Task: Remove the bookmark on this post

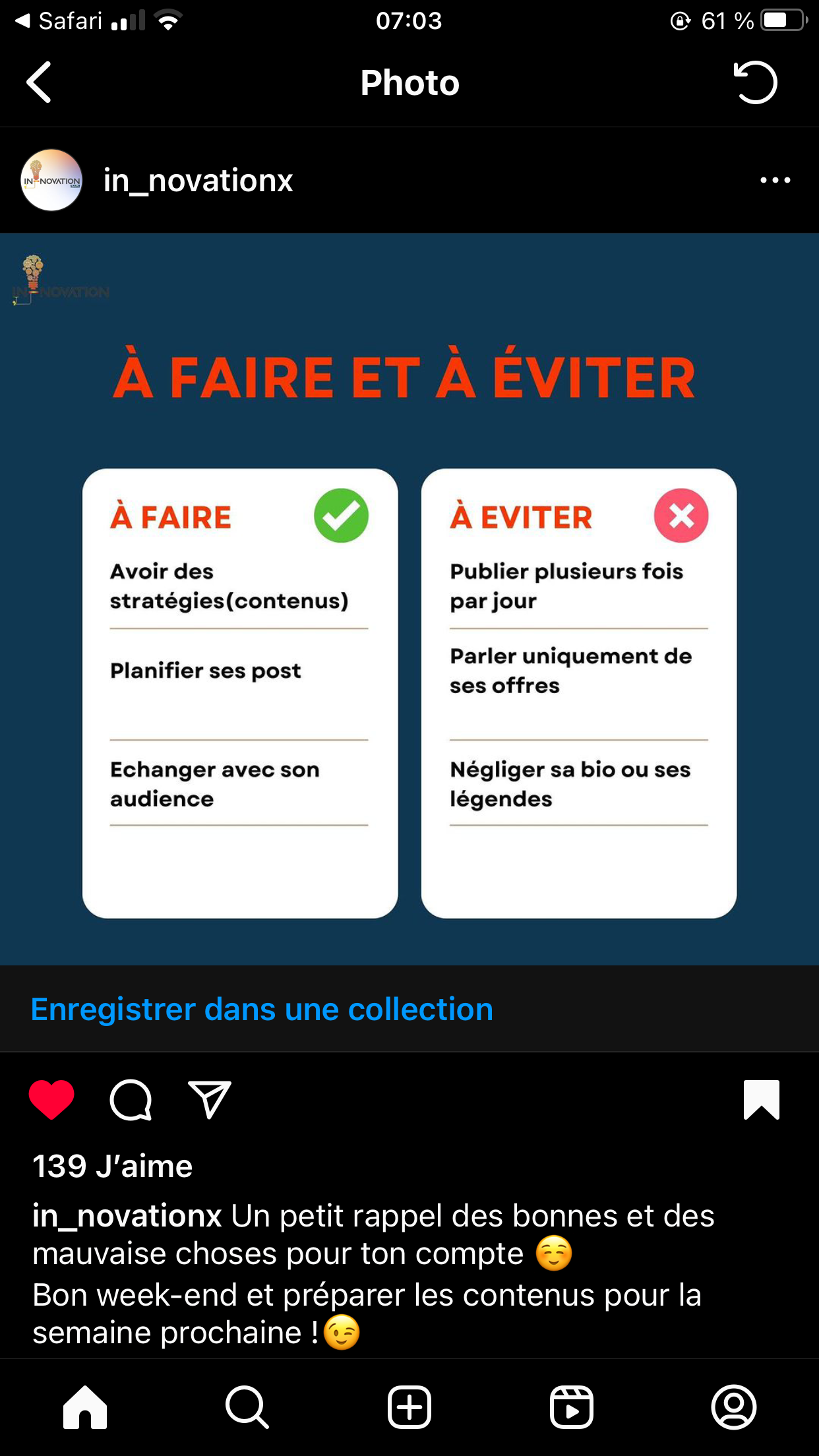Action: click(762, 1099)
